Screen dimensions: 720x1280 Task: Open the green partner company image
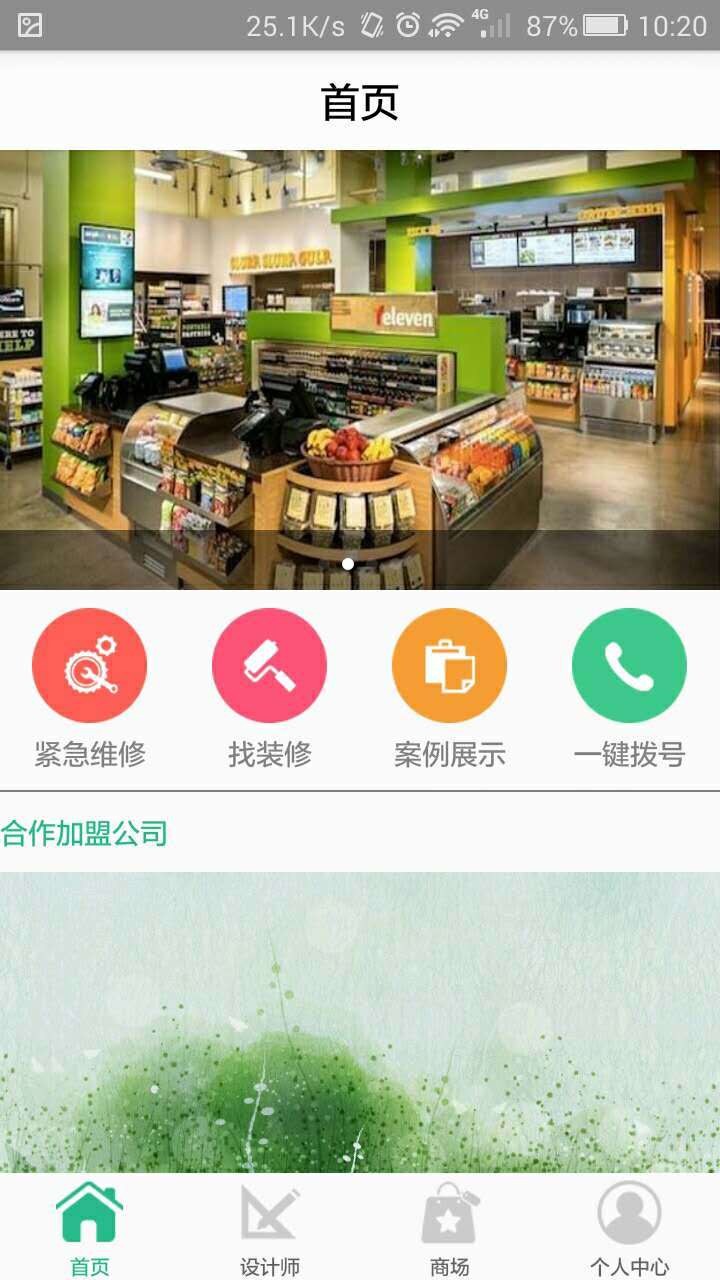360,1022
